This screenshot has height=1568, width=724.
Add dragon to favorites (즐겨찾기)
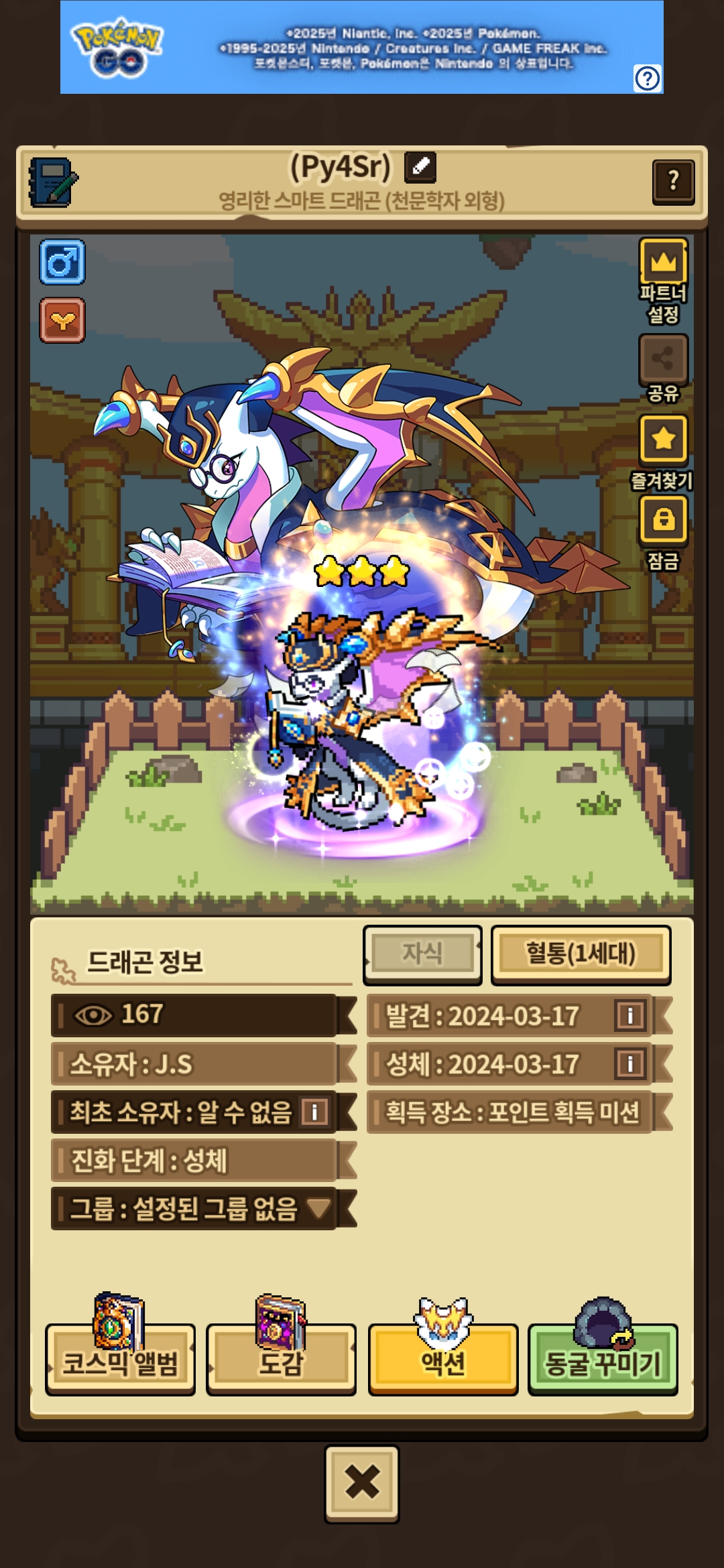[663, 440]
